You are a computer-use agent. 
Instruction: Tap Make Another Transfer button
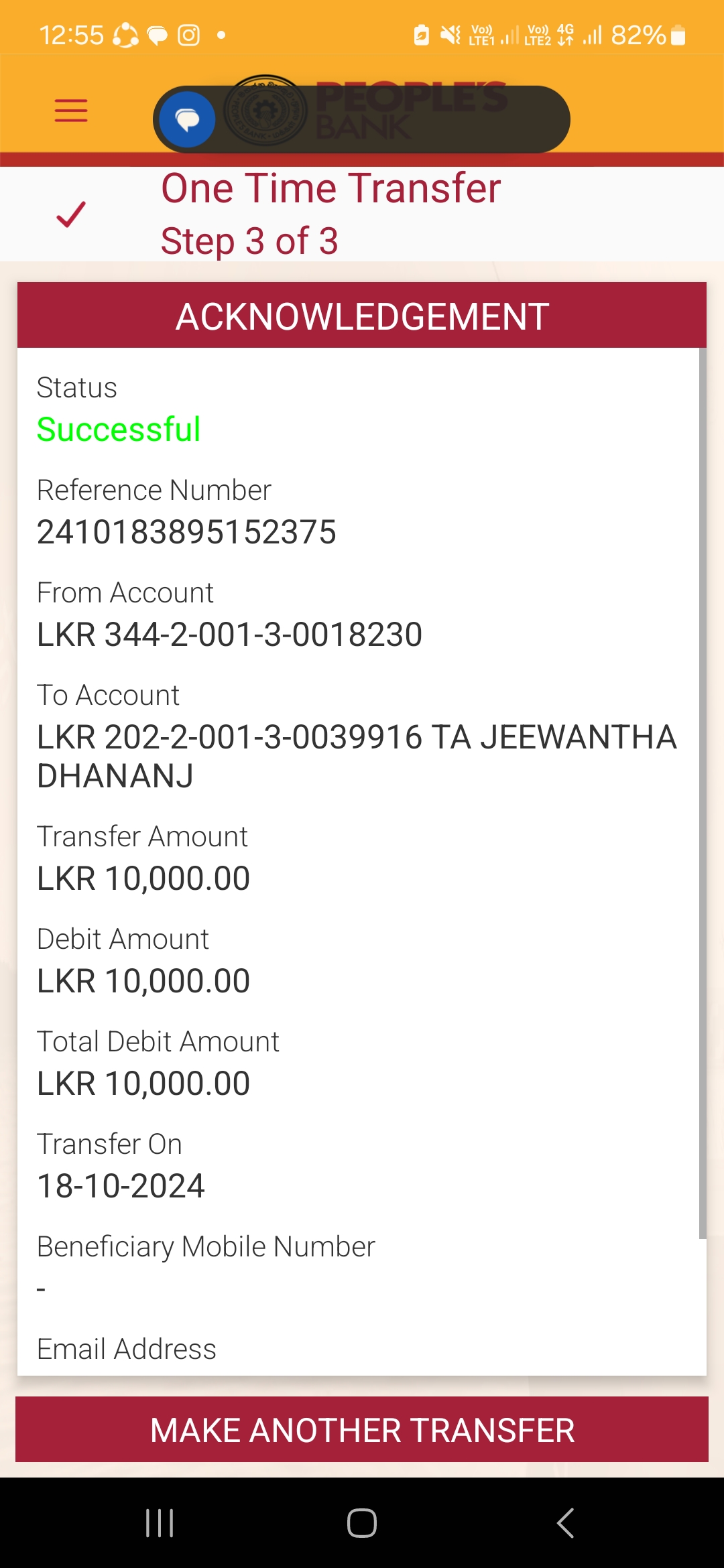pyautogui.click(x=362, y=1430)
